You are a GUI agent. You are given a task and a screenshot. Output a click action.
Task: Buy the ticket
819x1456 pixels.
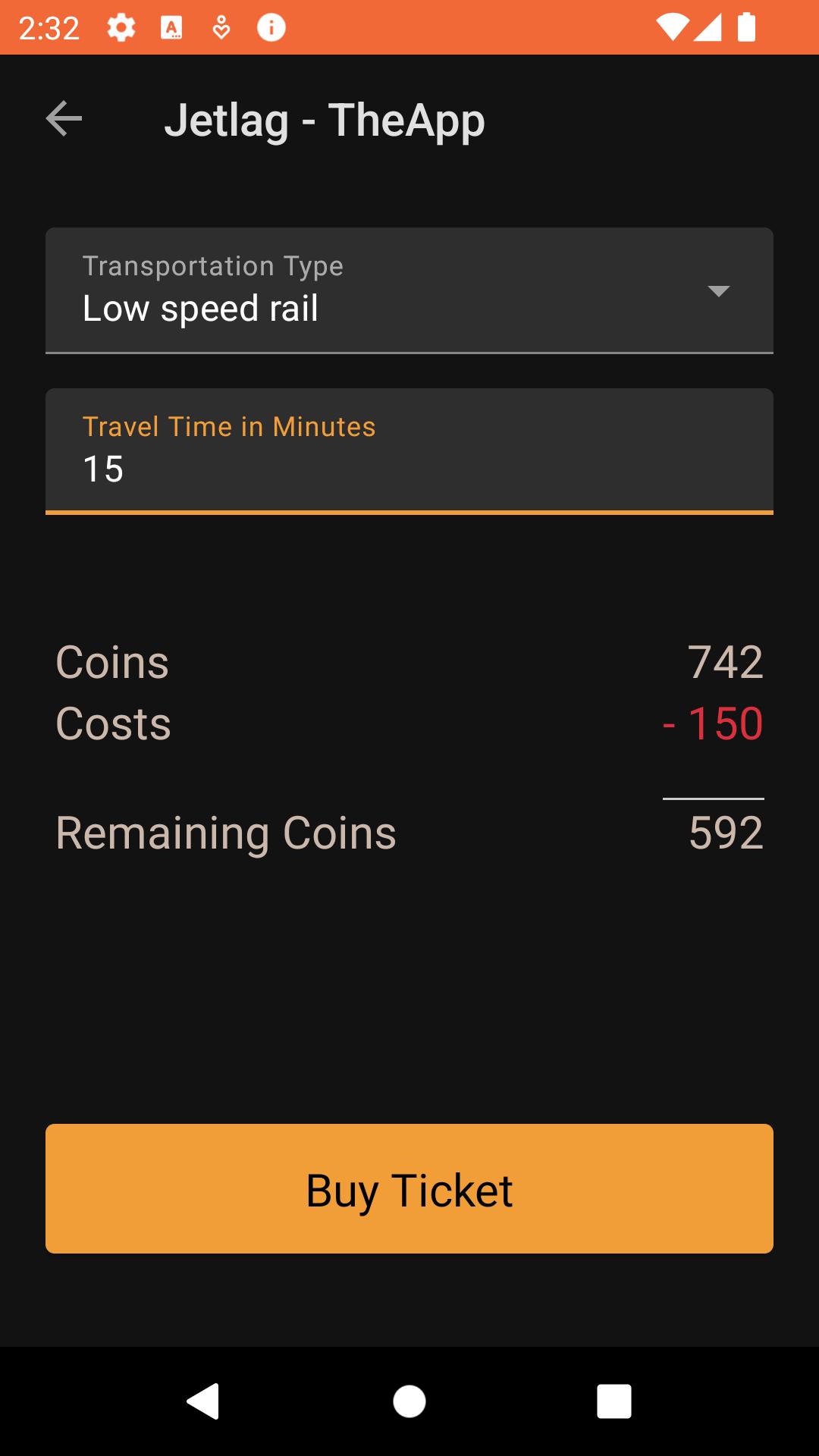[409, 1189]
